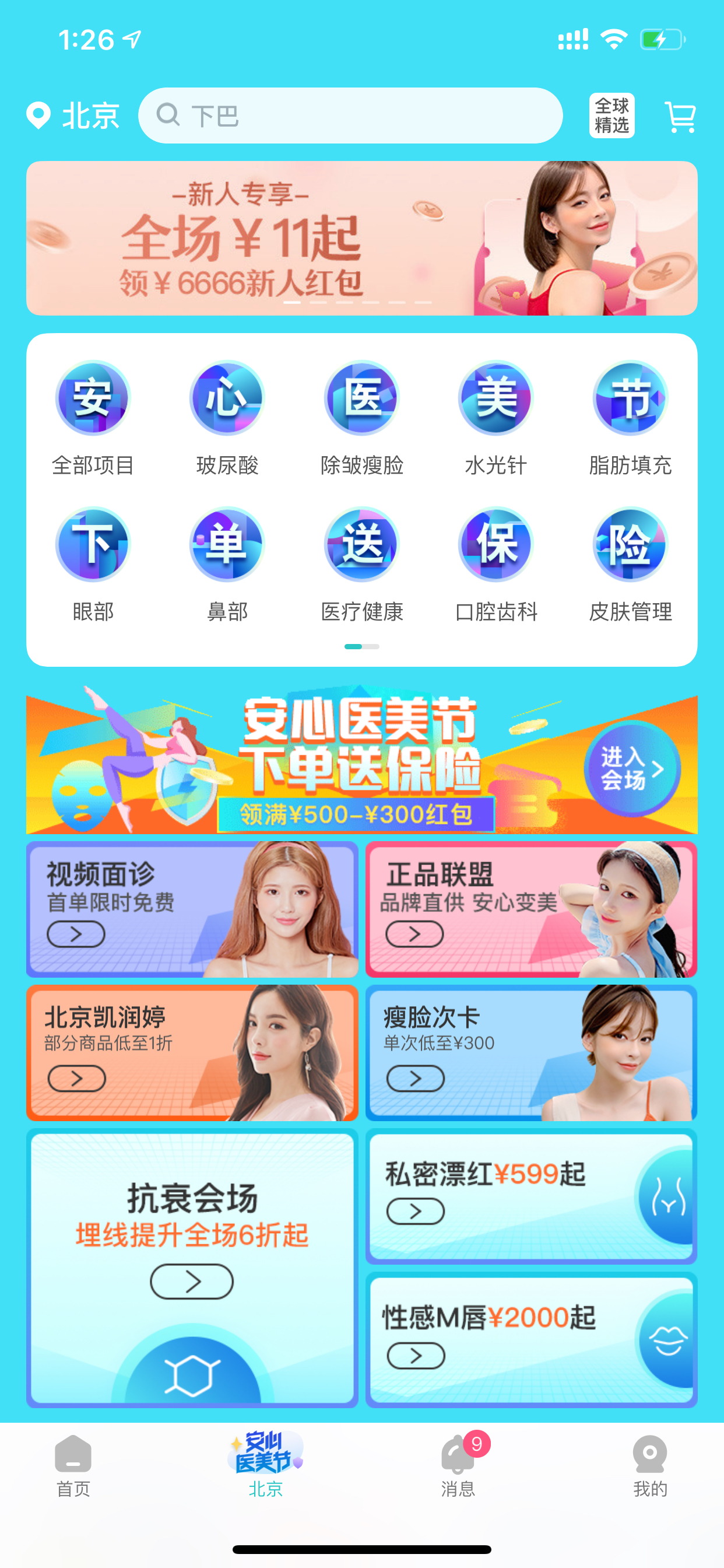
Task: Open the 视频面诊 card
Action: 192,909
